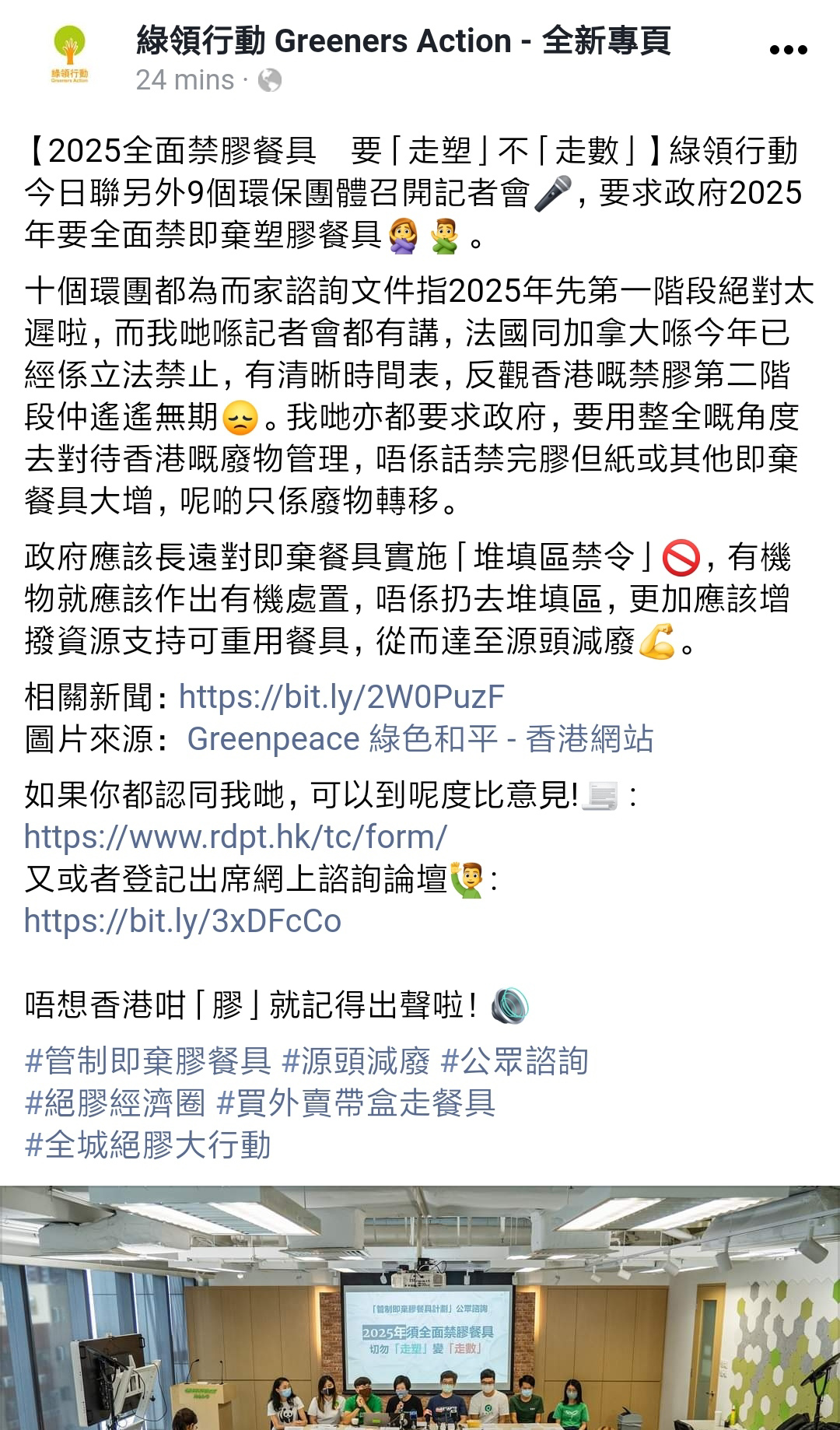The width and height of the screenshot is (840, 1430).
Task: Open the post's three-dot options menu
Action: pos(788,51)
